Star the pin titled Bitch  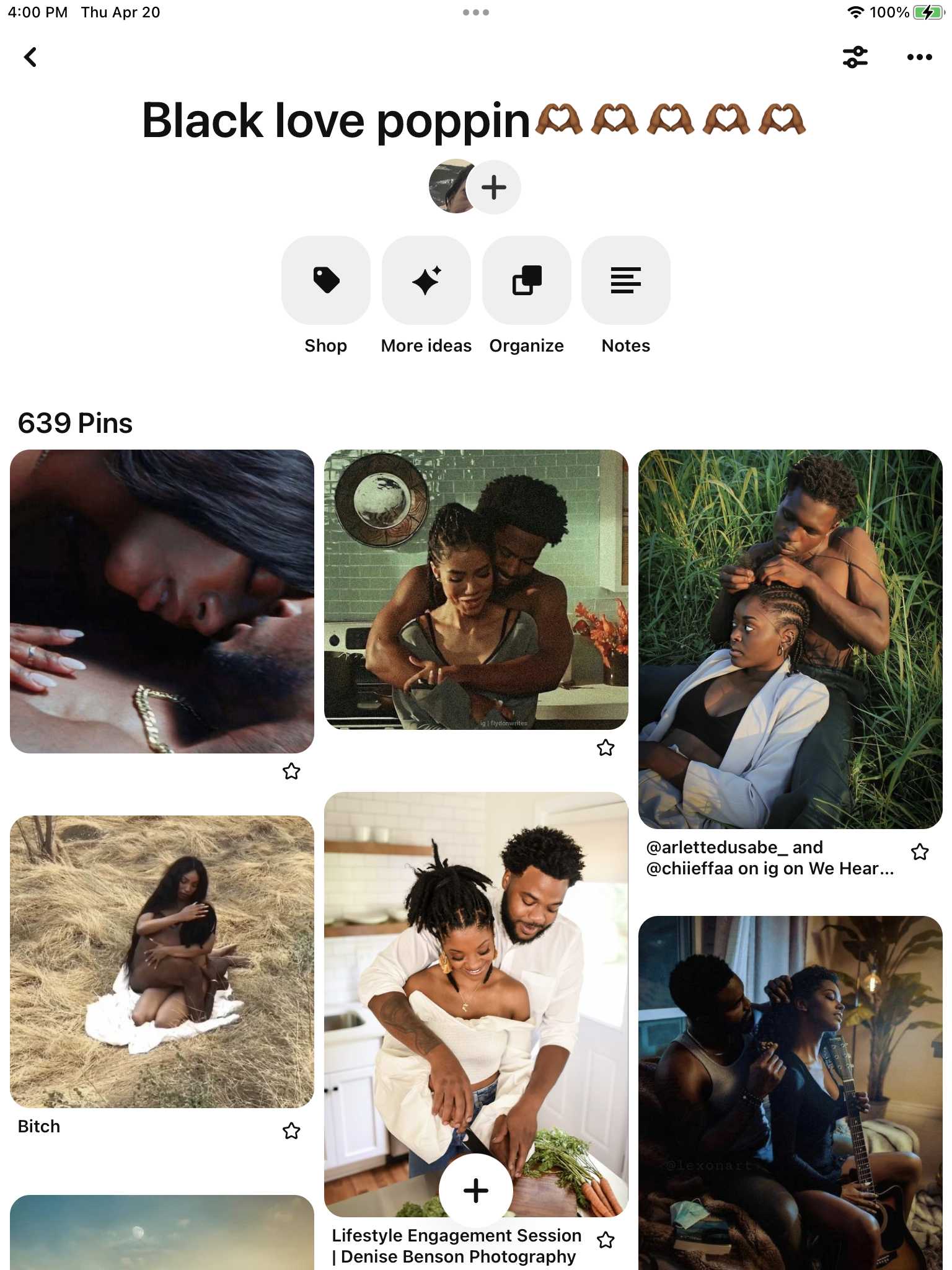pos(291,1131)
